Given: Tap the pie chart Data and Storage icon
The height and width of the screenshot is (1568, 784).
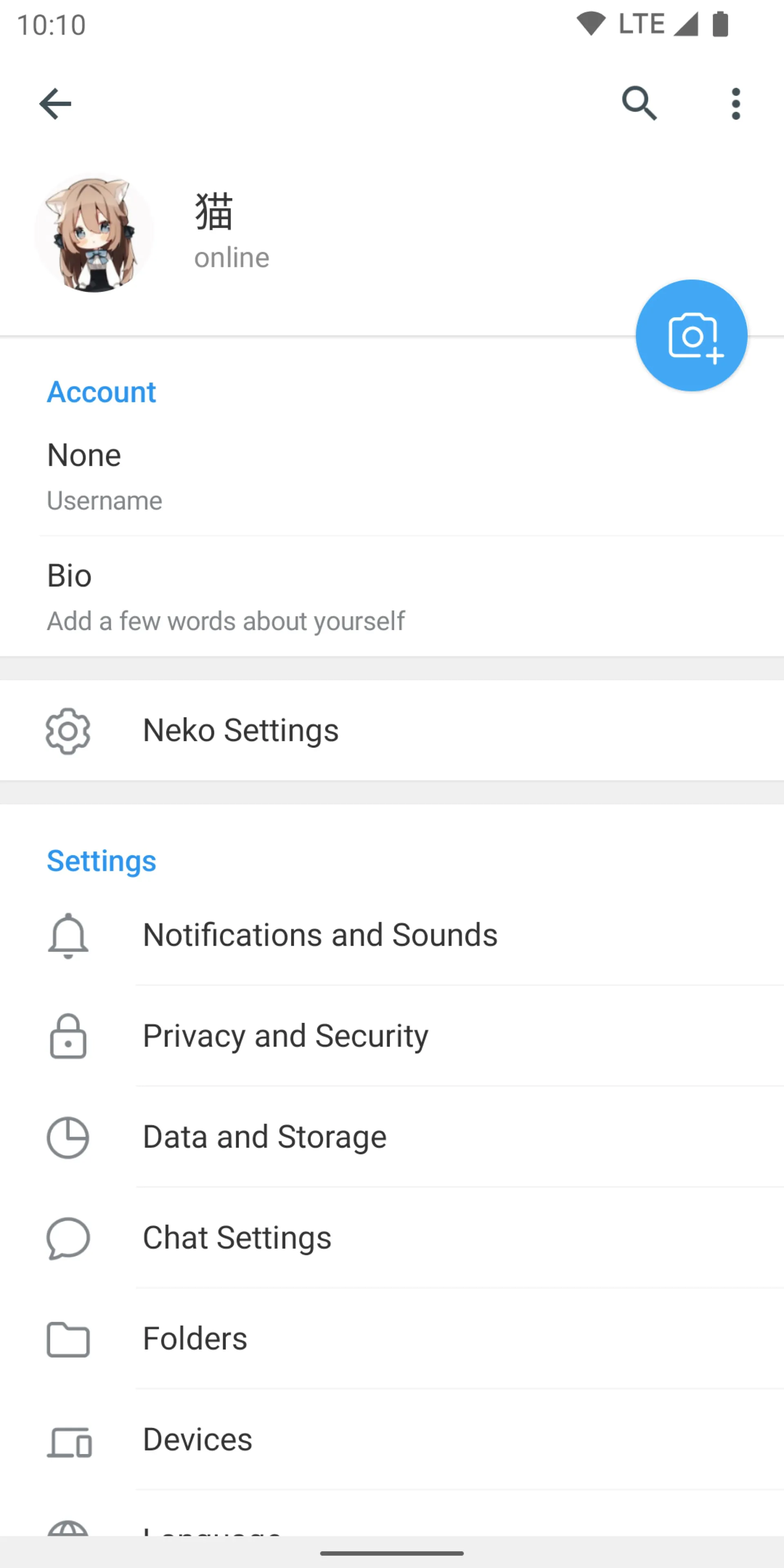Looking at the screenshot, I should pos(67,1138).
